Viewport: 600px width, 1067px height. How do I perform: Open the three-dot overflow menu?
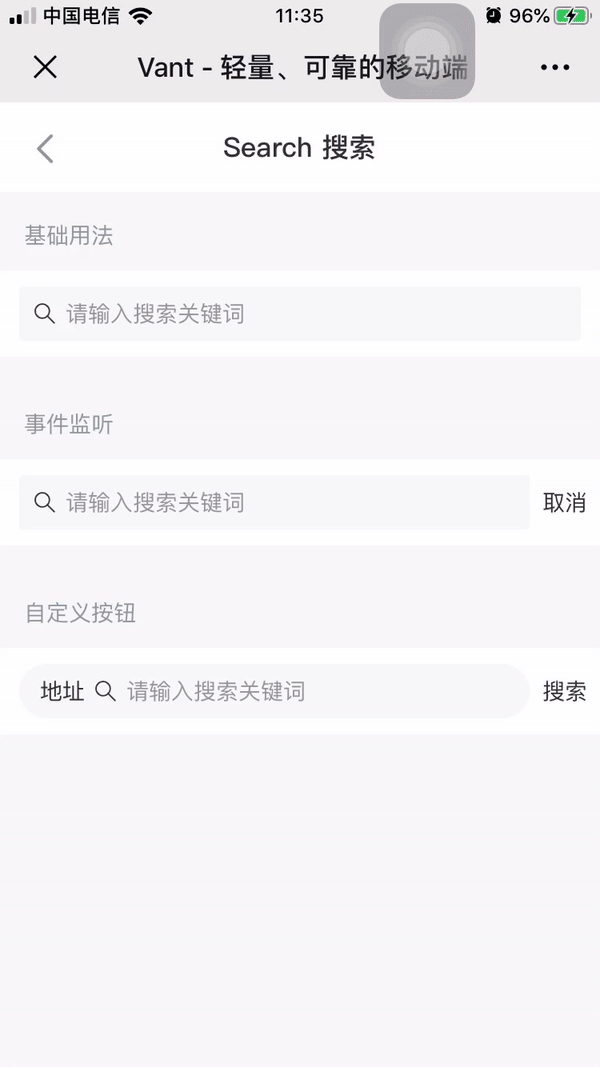click(555, 67)
